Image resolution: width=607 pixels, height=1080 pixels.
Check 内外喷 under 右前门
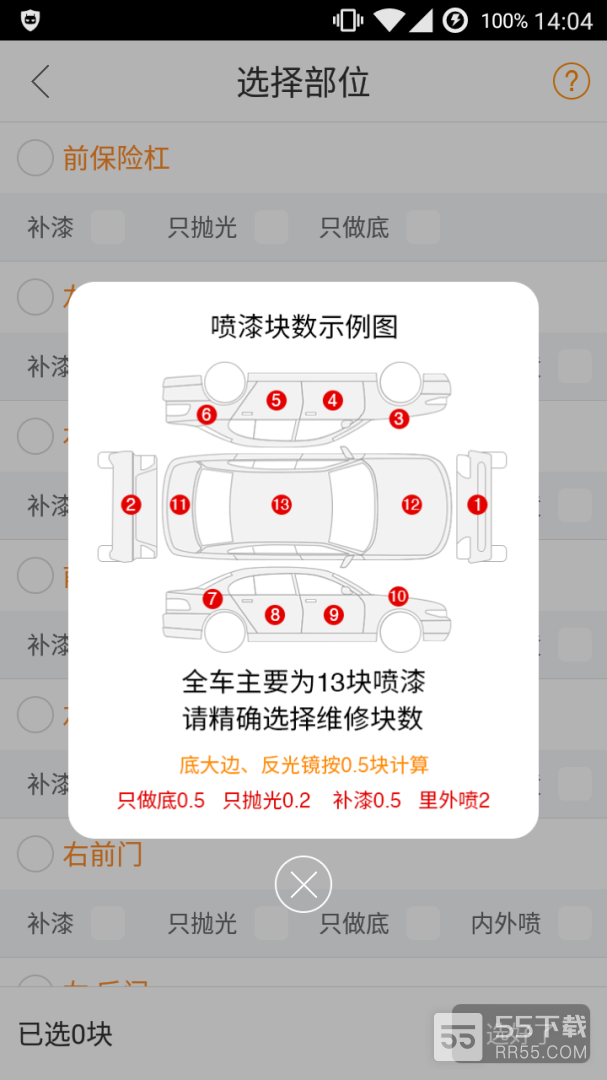[575, 923]
